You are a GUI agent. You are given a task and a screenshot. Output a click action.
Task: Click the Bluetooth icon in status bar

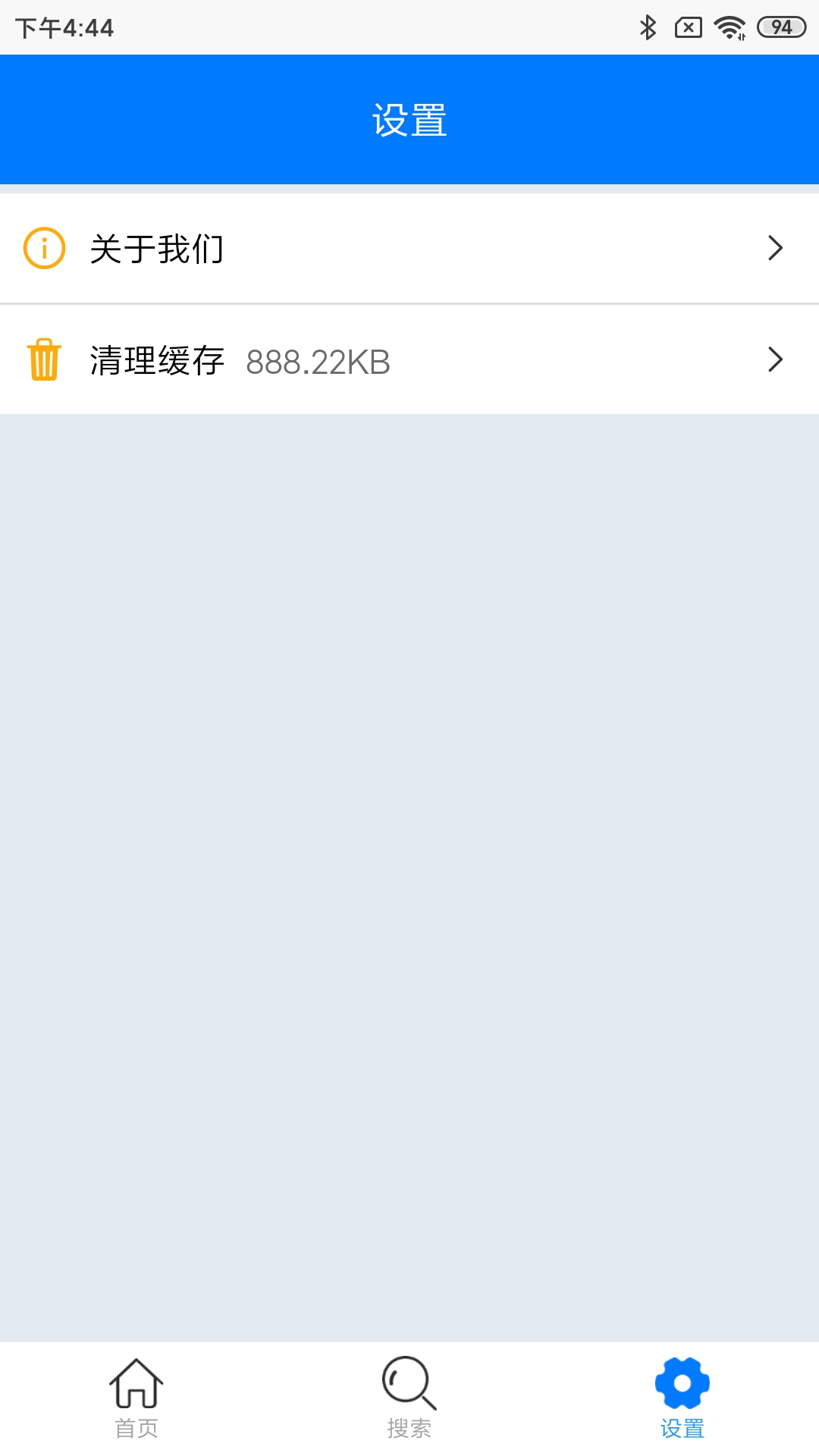pos(648,25)
